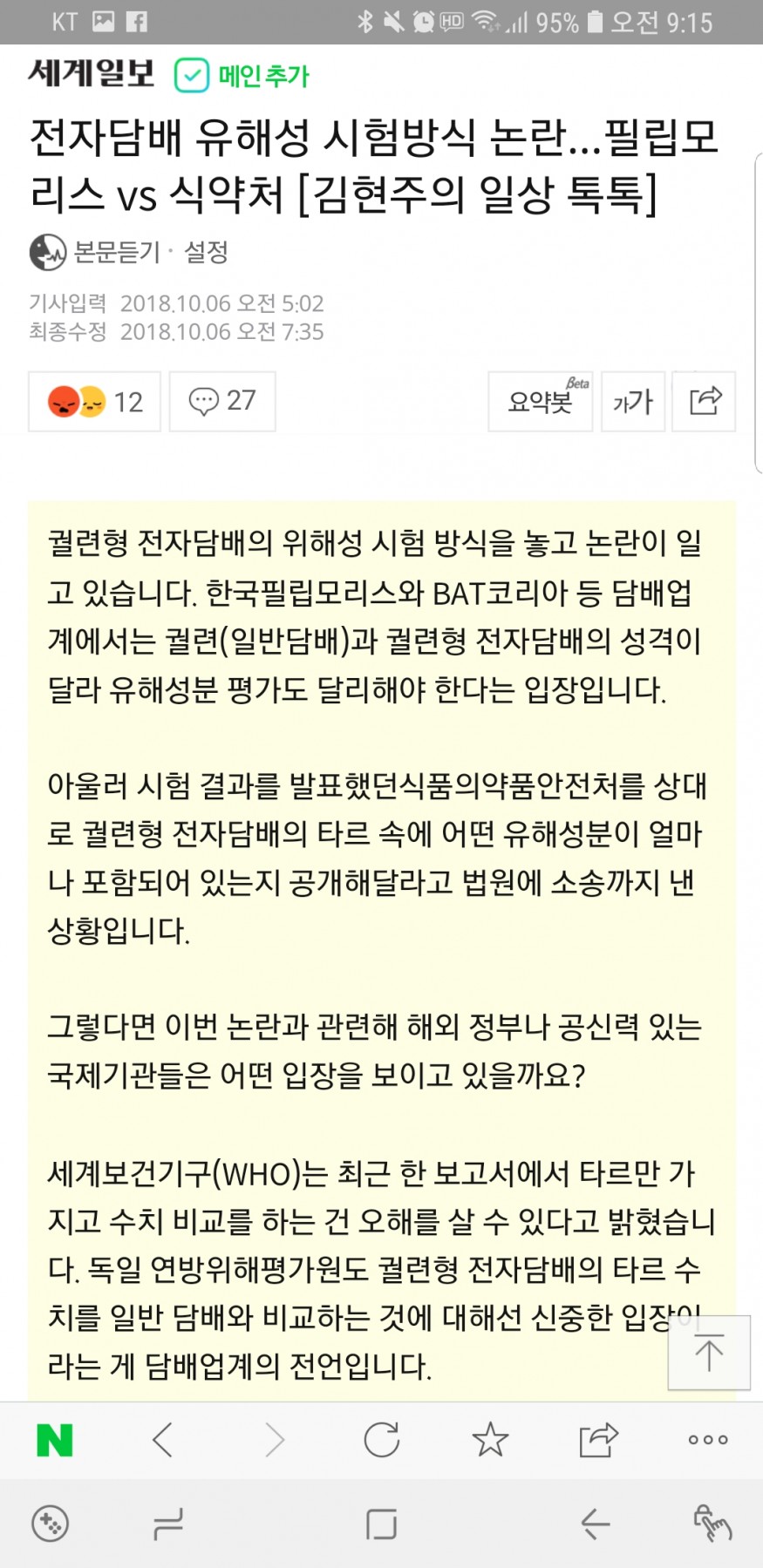Tap the system back button
The height and width of the screenshot is (1568, 763).
coord(595,1524)
